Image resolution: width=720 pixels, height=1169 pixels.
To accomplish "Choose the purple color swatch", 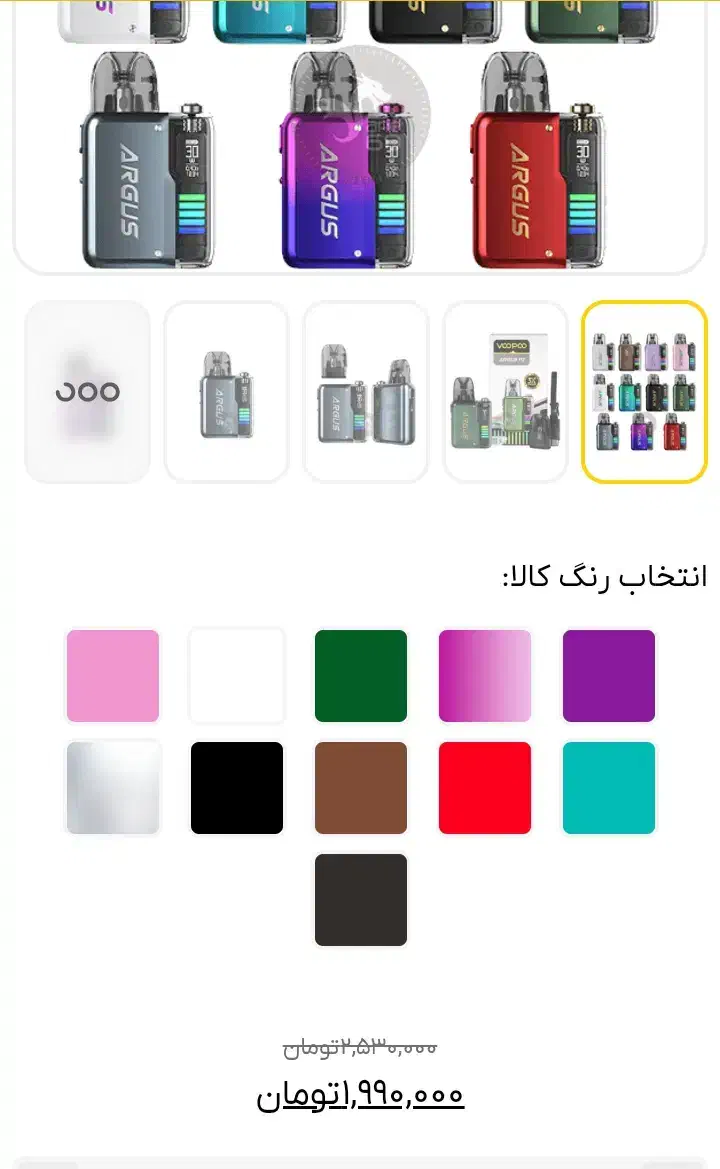I will [608, 676].
